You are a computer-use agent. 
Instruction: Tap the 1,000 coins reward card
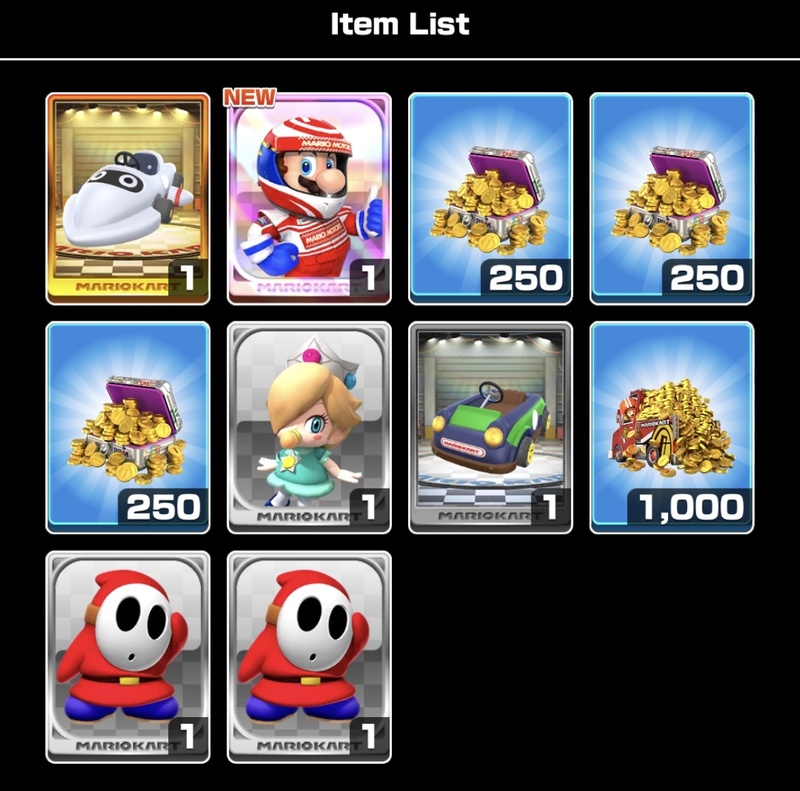coord(671,427)
